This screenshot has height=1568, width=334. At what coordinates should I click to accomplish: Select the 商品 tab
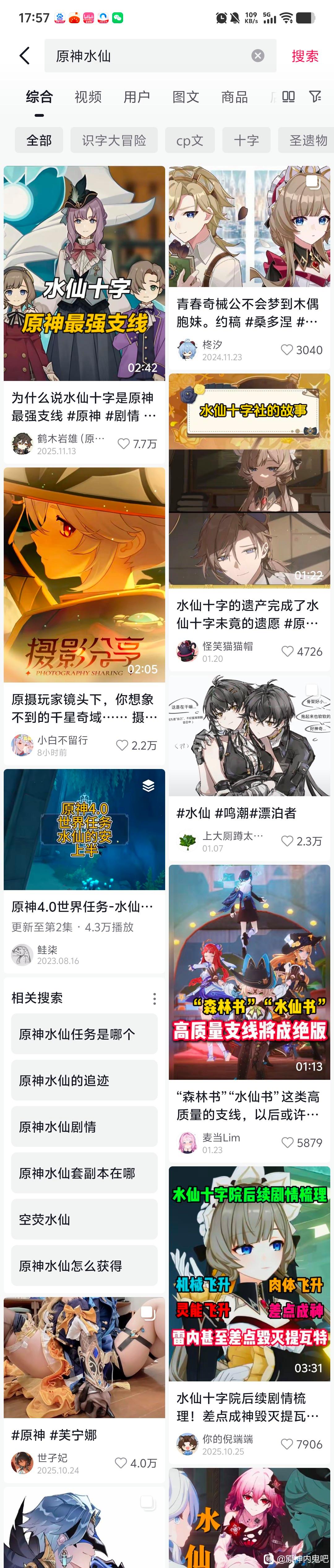[x=234, y=97]
